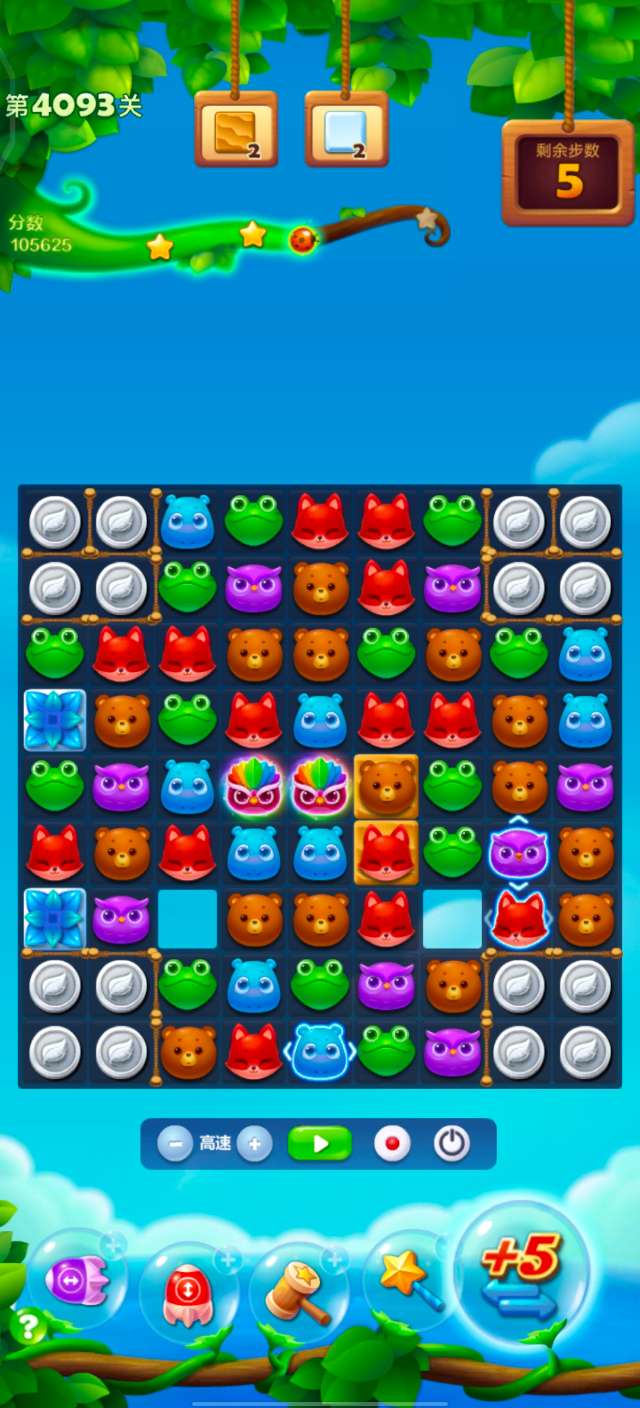Image resolution: width=640 pixels, height=1408 pixels.
Task: Start recording with the red dot button
Action: point(392,1143)
